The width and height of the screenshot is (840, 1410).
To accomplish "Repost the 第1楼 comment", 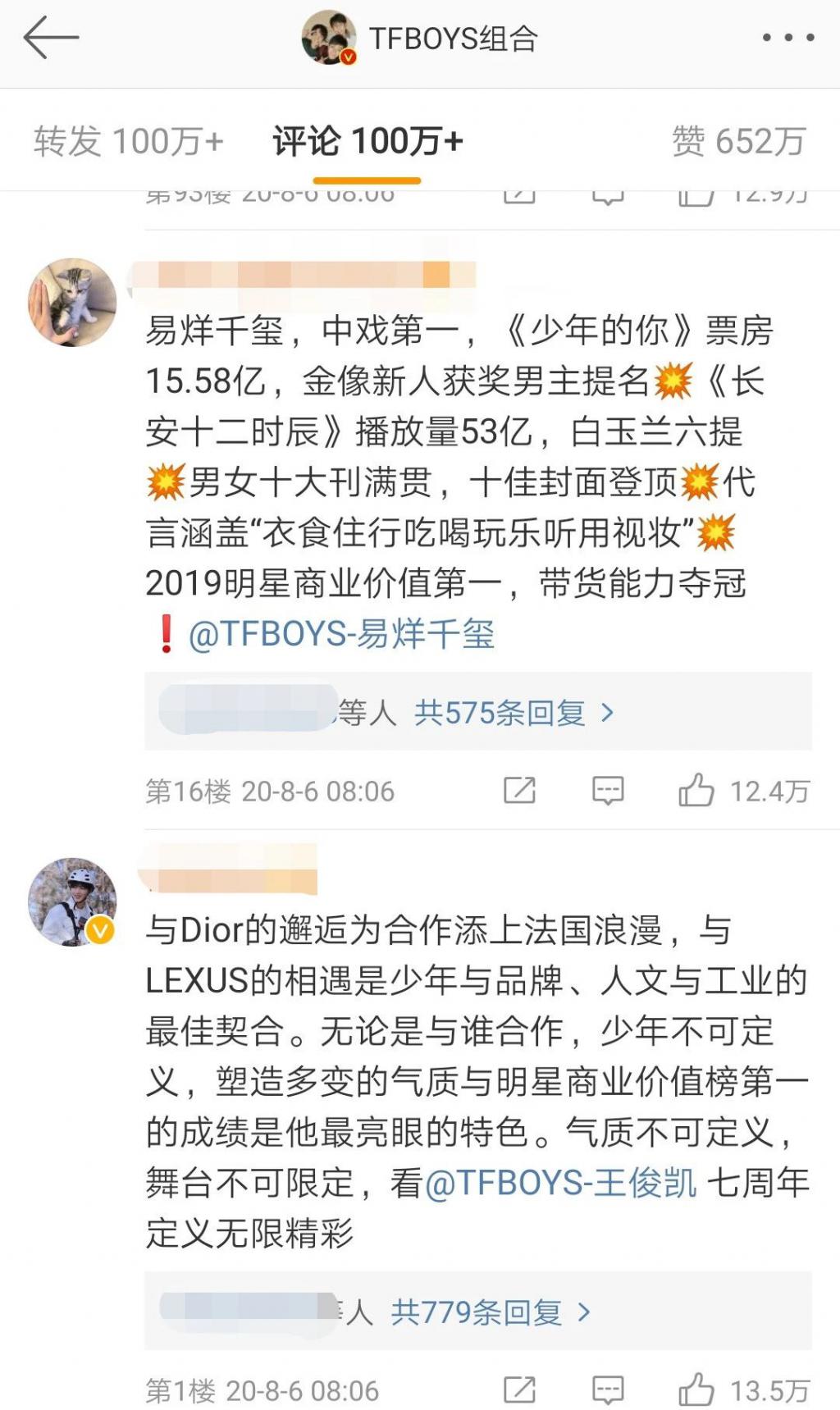I will [x=519, y=1390].
